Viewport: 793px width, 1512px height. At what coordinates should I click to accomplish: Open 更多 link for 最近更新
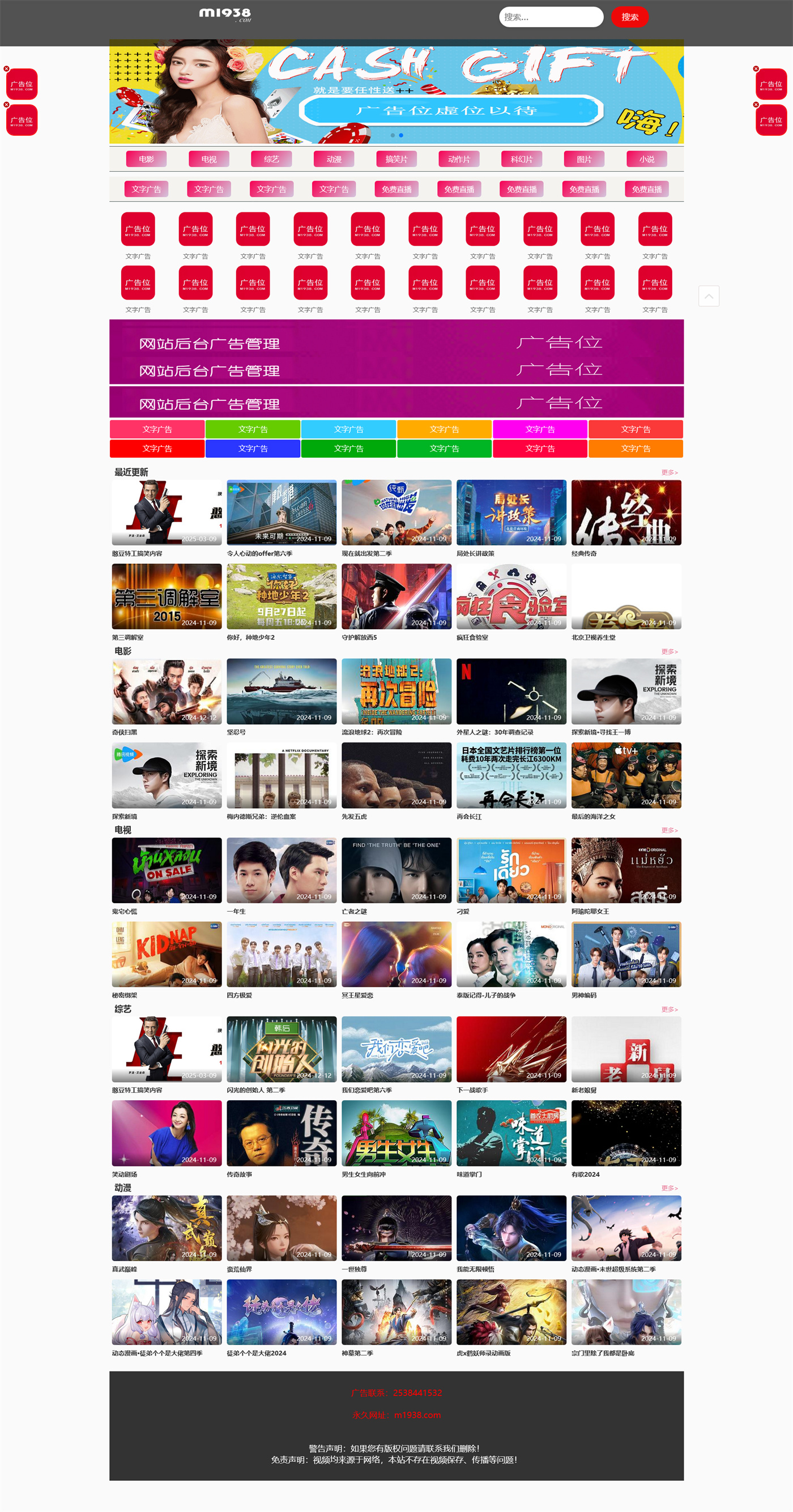pos(669,472)
